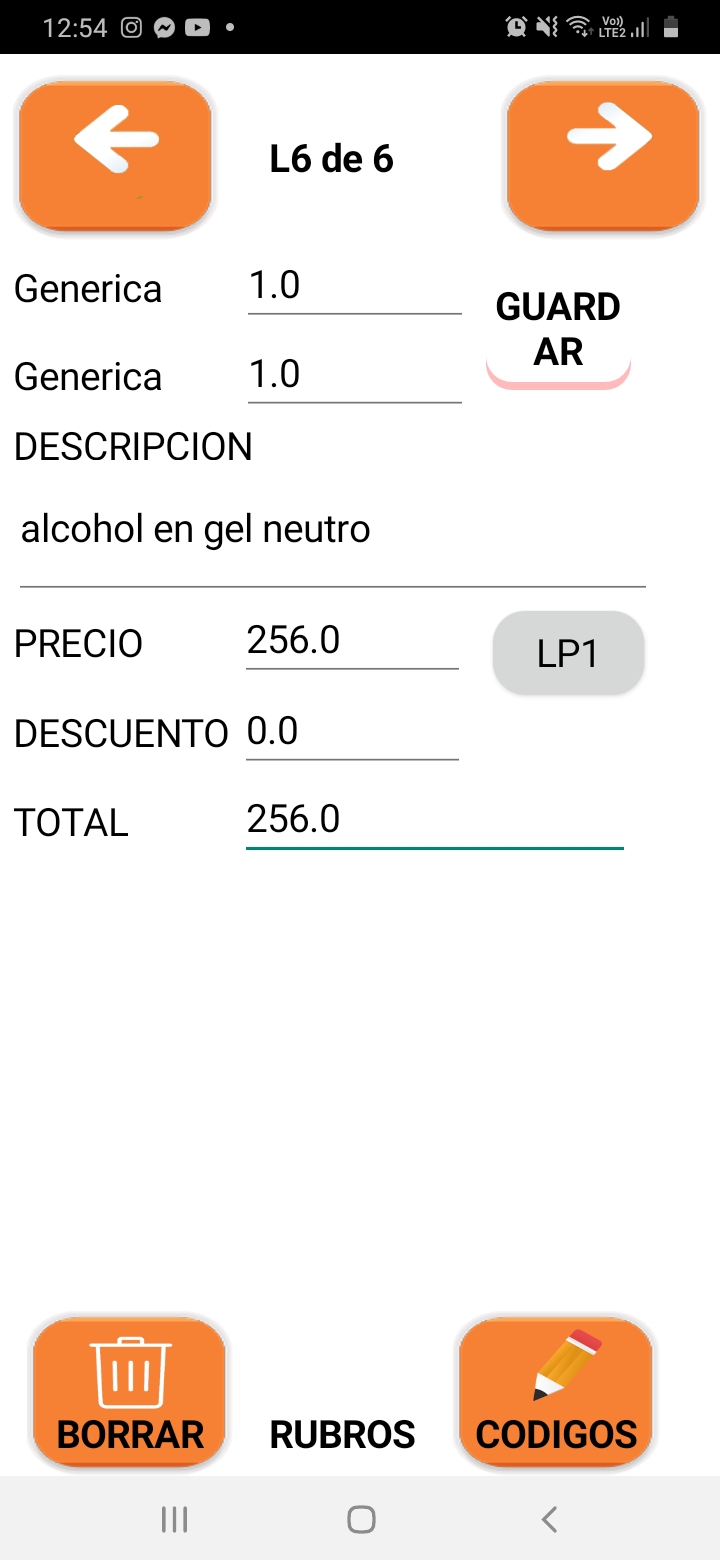The height and width of the screenshot is (1560, 720).
Task: Select the LP1 price list button
Action: [568, 653]
